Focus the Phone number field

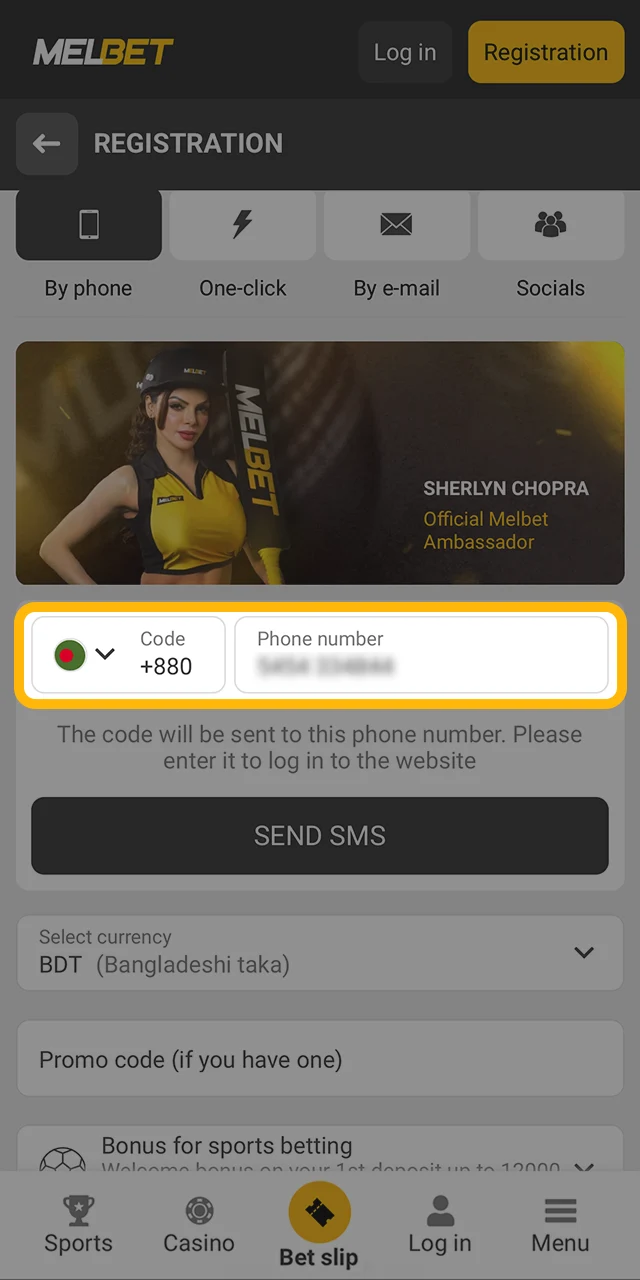(x=421, y=655)
